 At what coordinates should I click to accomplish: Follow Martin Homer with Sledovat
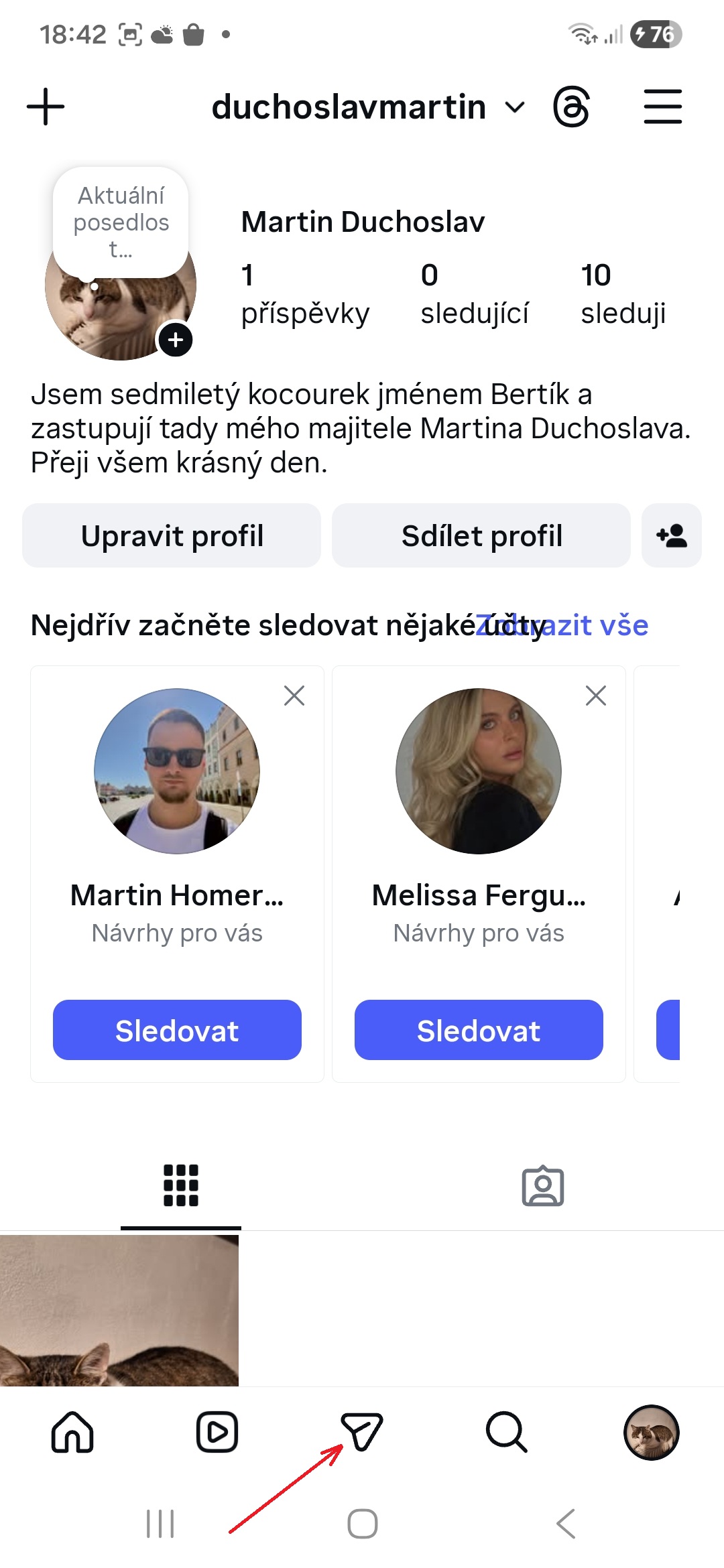[x=177, y=1030]
